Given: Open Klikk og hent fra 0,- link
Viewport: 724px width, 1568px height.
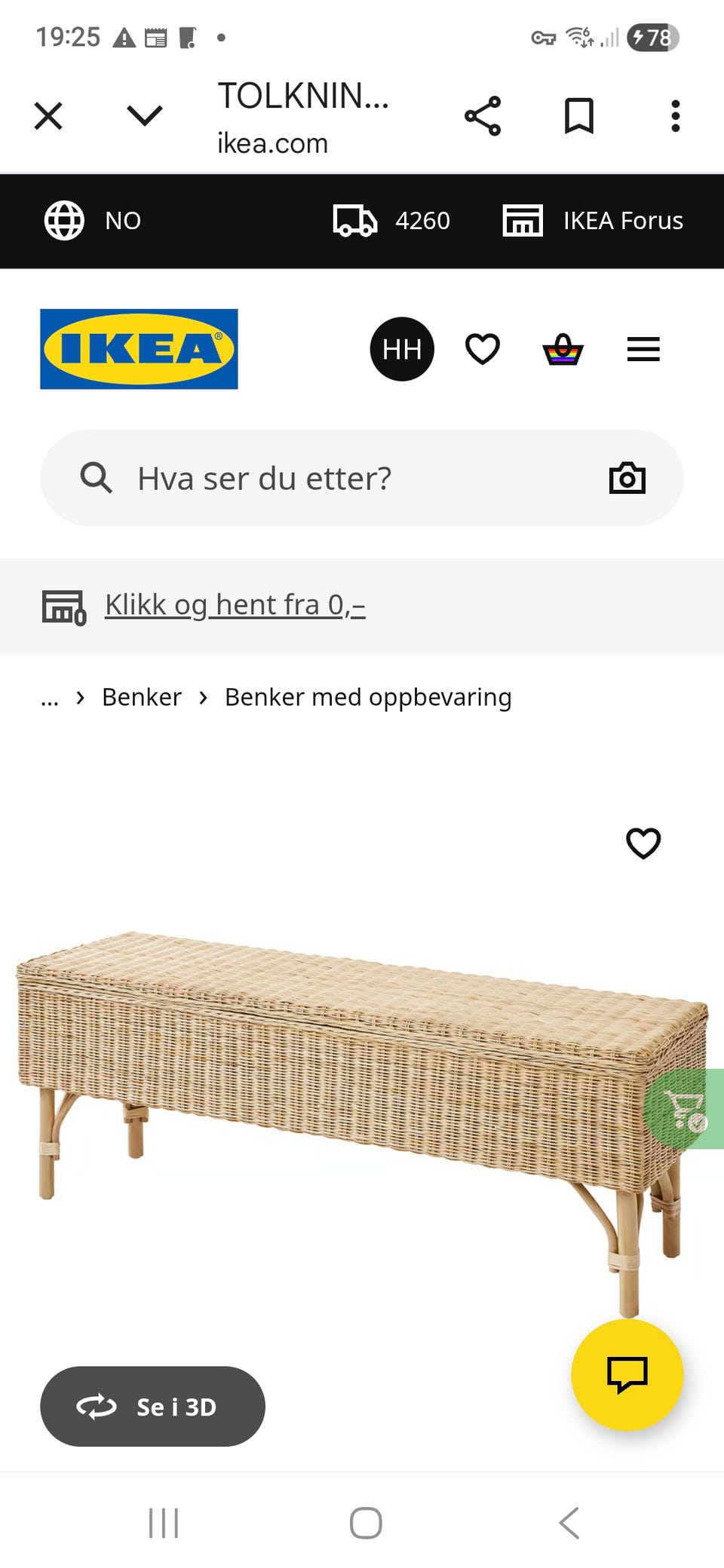Looking at the screenshot, I should coord(235,604).
